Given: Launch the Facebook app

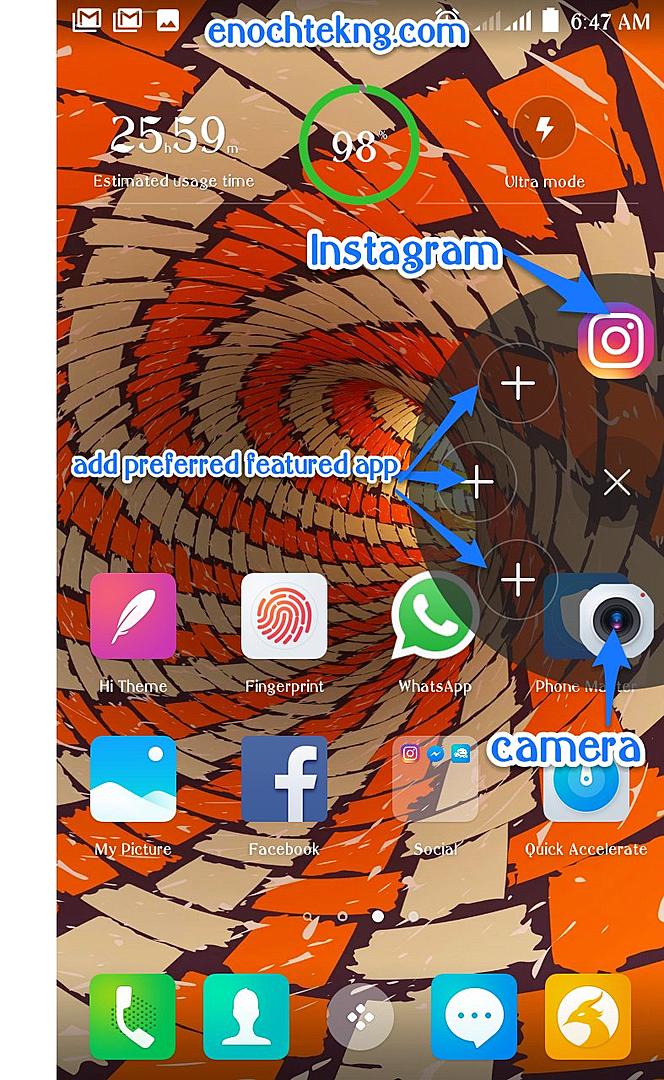Looking at the screenshot, I should [x=284, y=779].
